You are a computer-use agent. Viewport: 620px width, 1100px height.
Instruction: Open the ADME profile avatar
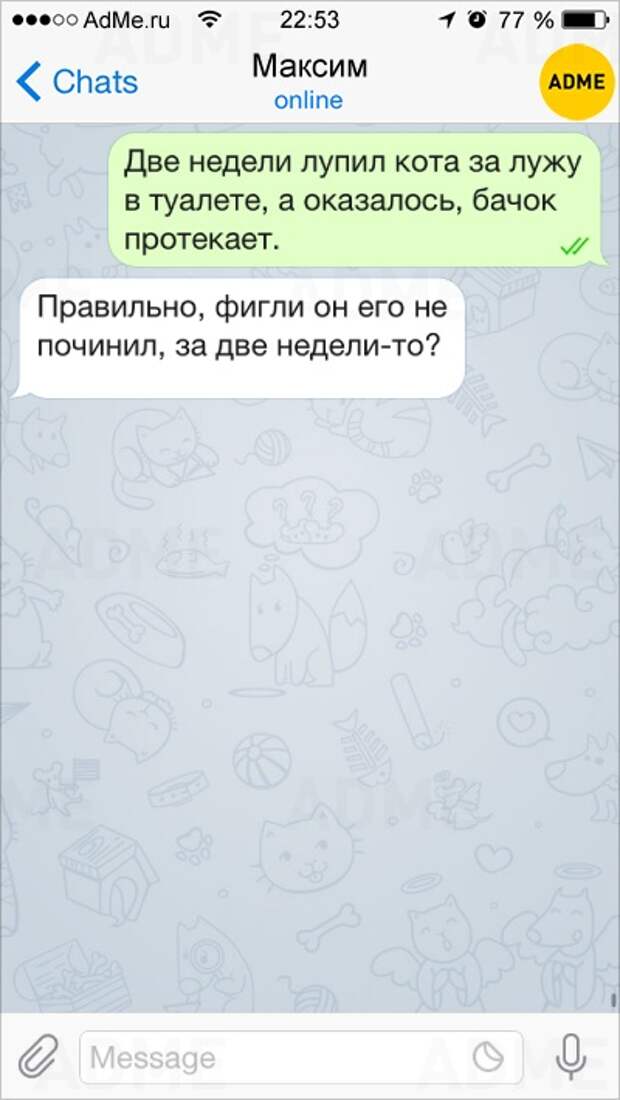[x=576, y=82]
